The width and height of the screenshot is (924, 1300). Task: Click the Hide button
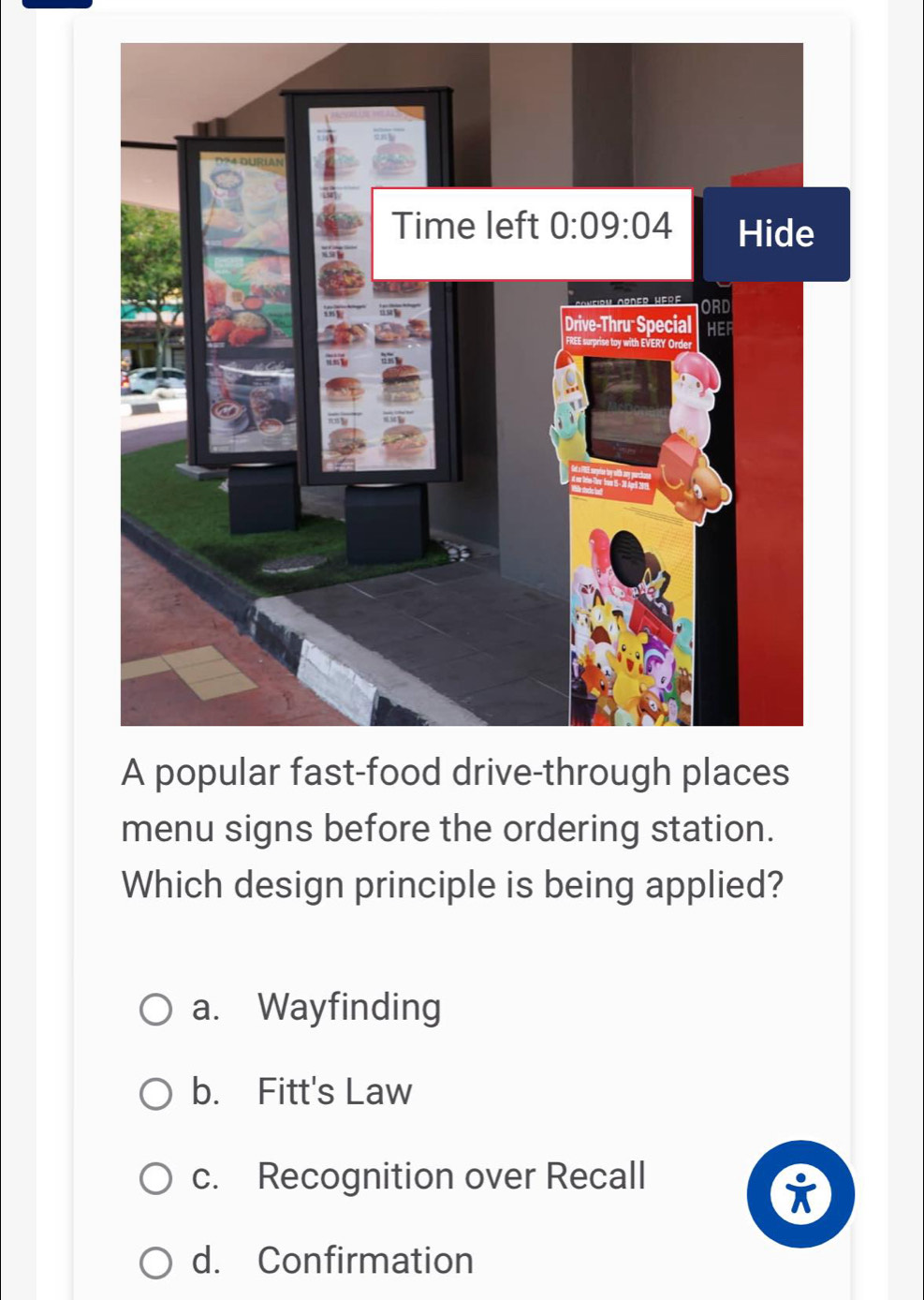pos(776,234)
